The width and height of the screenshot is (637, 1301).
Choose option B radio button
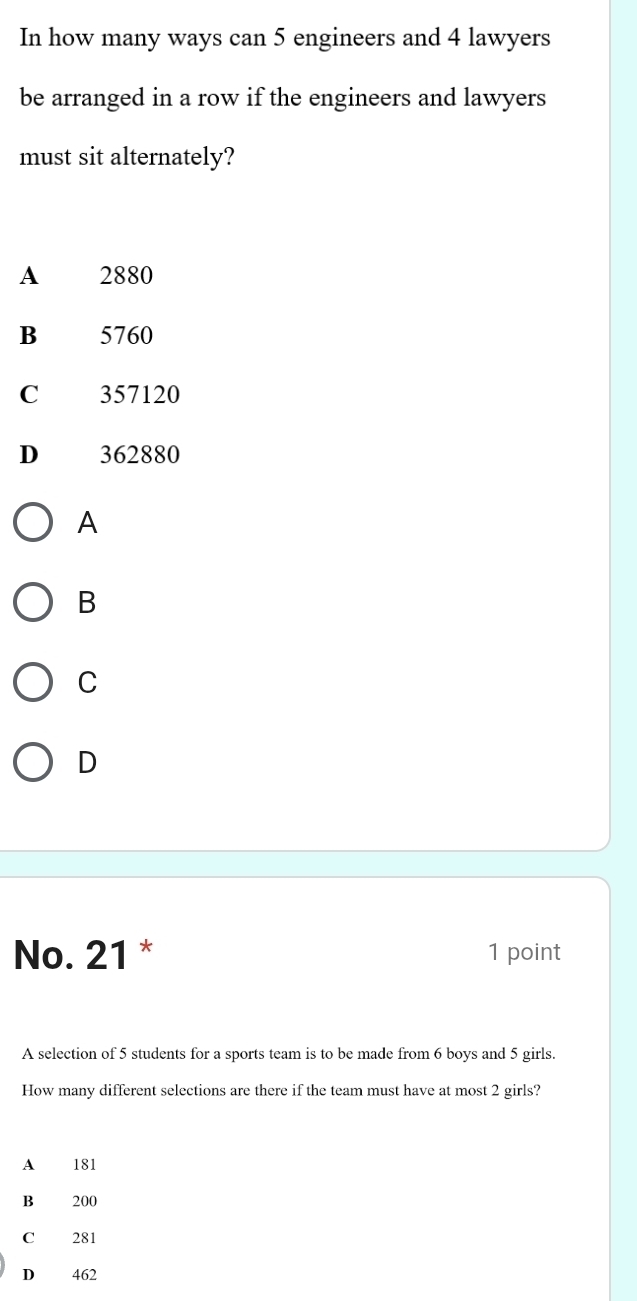pyautogui.click(x=33, y=602)
